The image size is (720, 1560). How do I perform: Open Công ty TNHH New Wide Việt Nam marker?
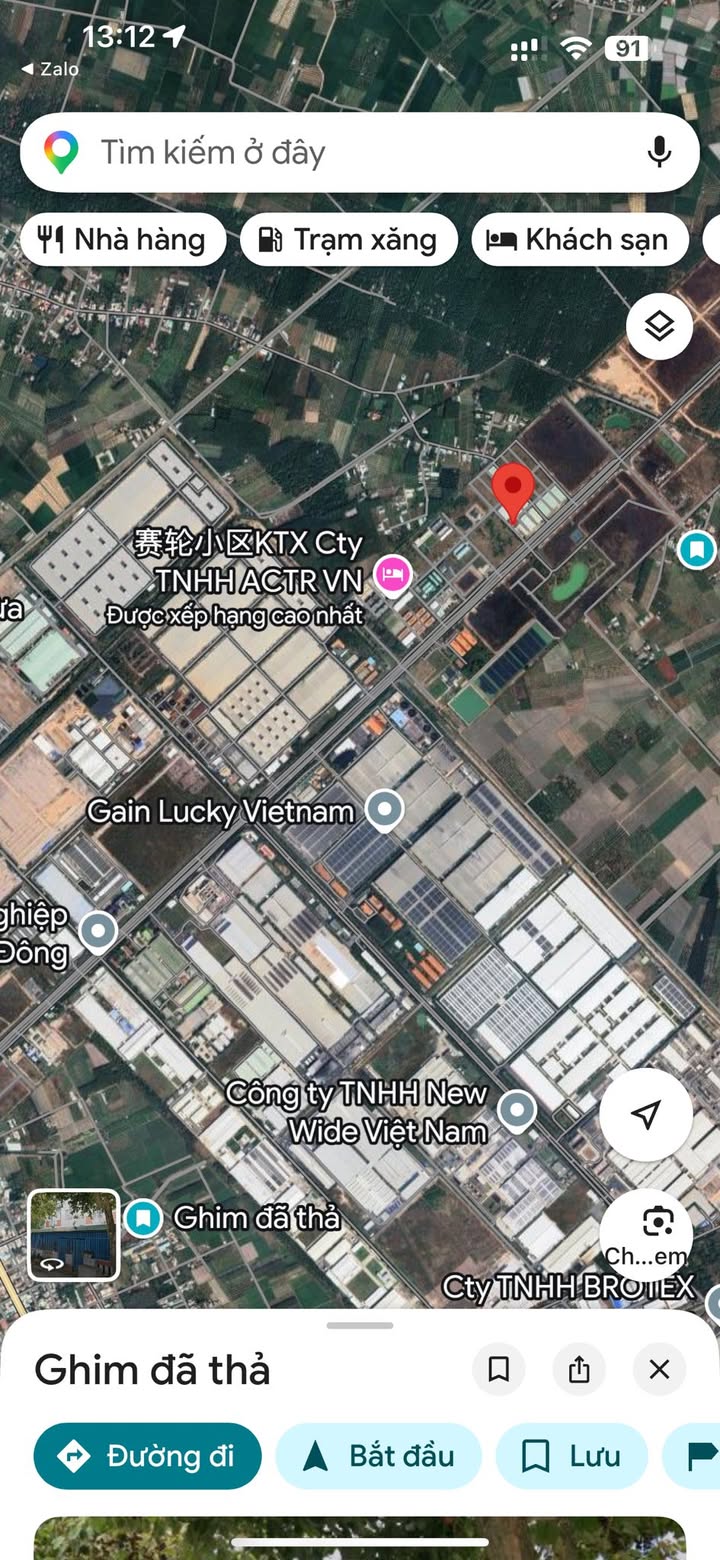click(516, 1110)
